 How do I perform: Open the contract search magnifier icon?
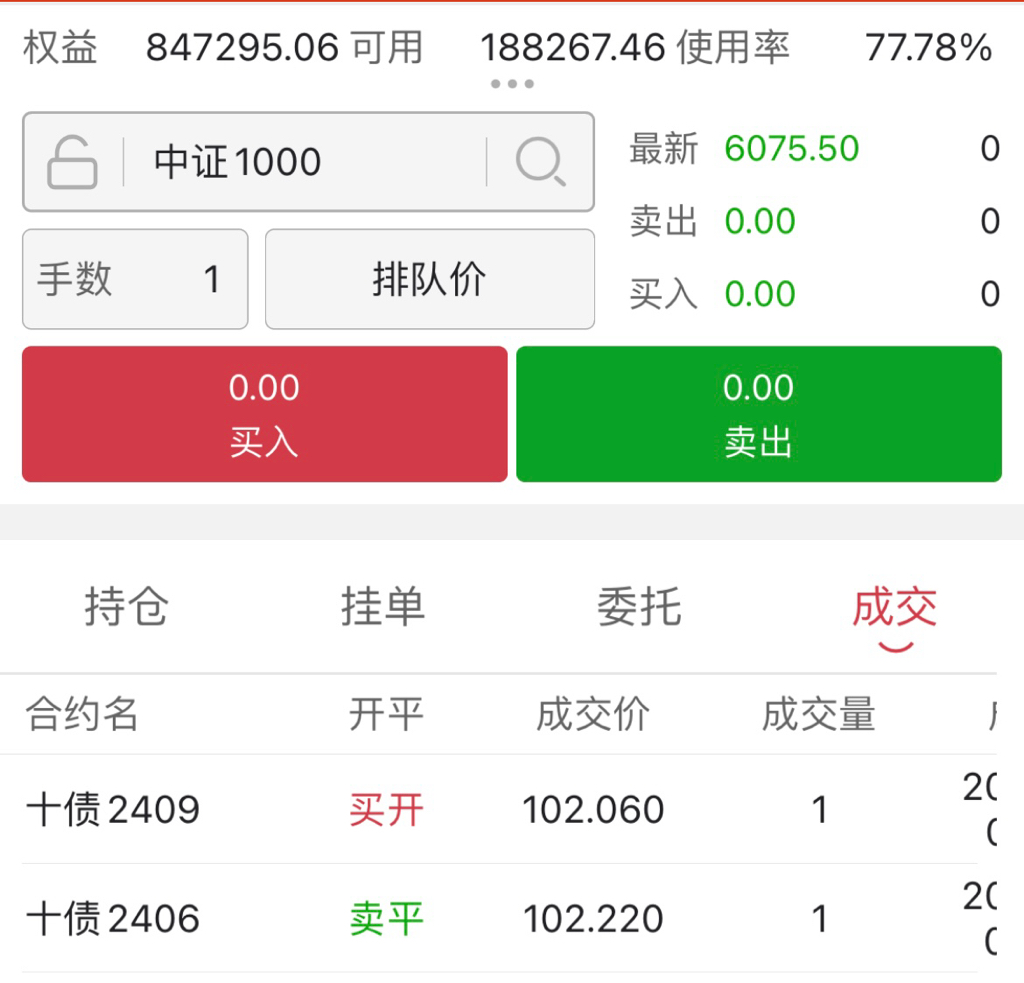pos(540,161)
